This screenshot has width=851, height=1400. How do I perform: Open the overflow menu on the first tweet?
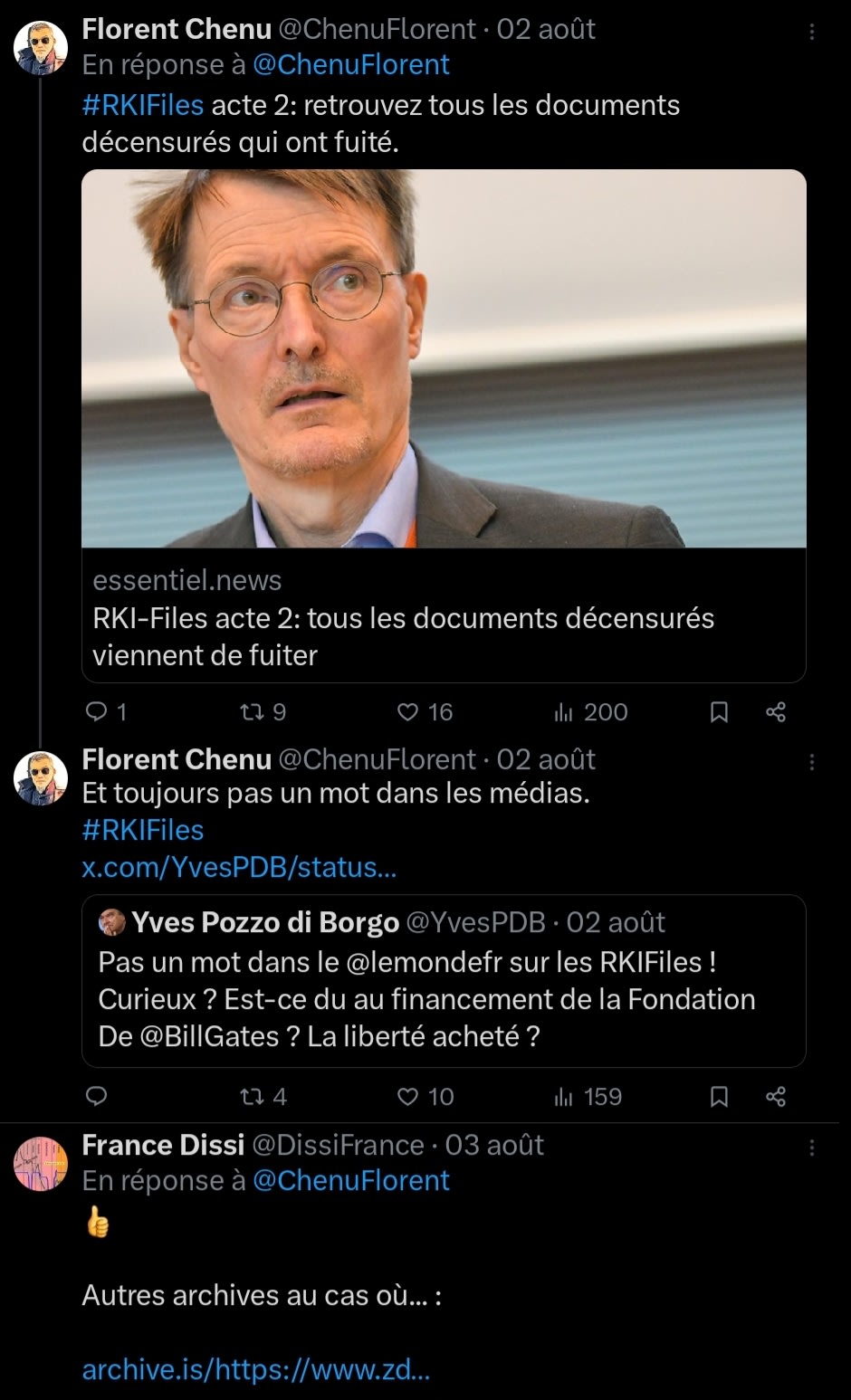[x=812, y=32]
